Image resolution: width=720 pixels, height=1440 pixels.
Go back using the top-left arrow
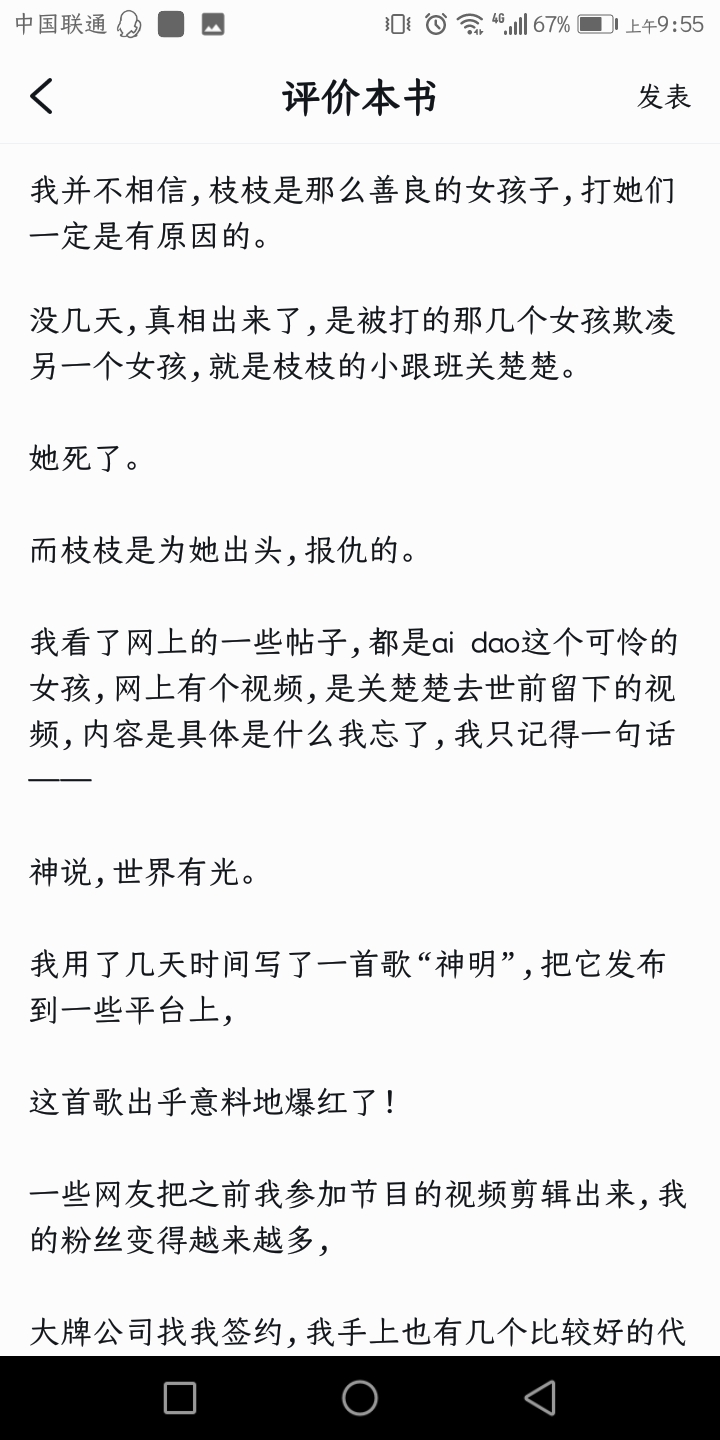pyautogui.click(x=41, y=97)
